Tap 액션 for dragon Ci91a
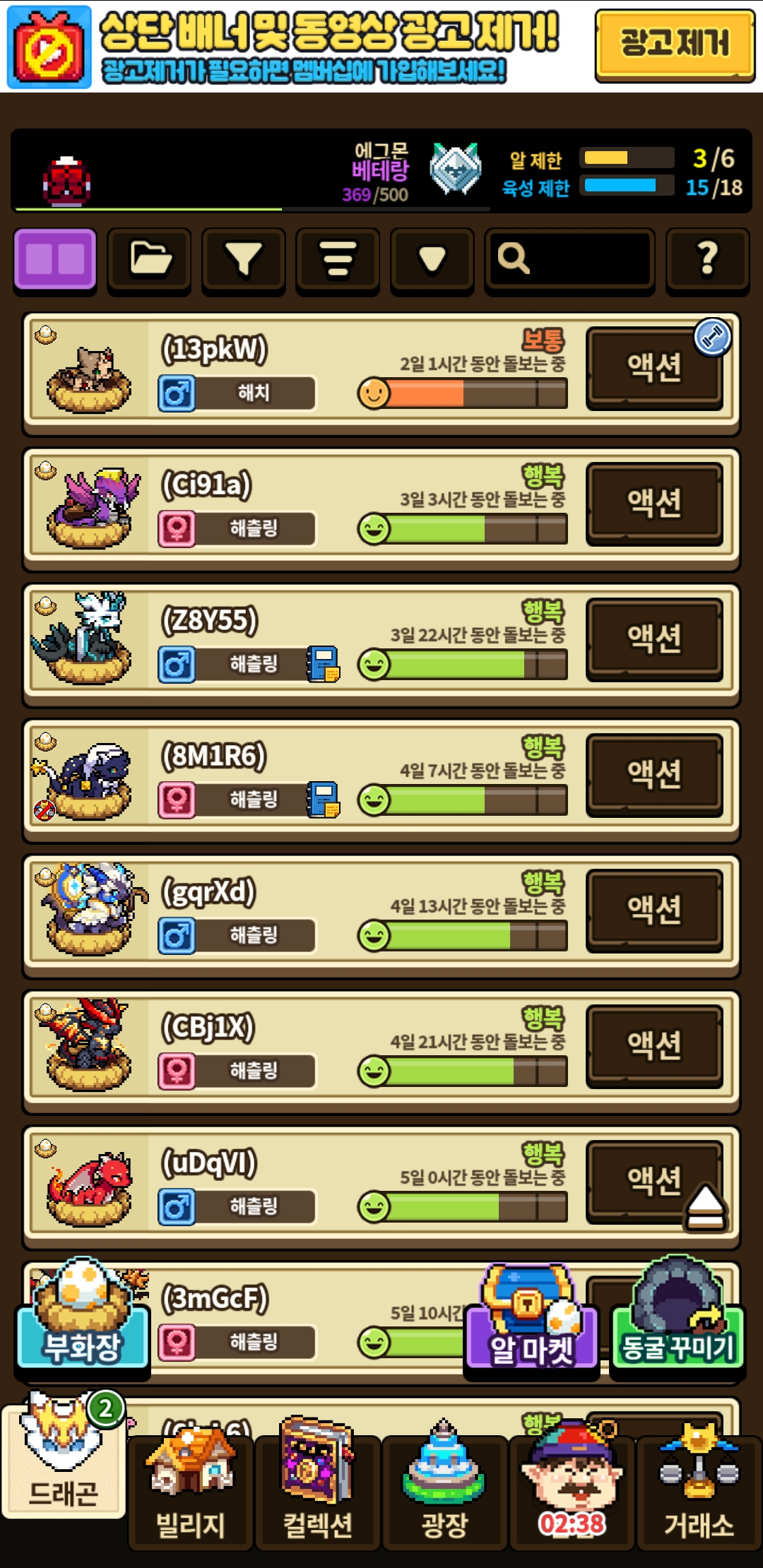This screenshot has width=763, height=1568. click(x=654, y=504)
